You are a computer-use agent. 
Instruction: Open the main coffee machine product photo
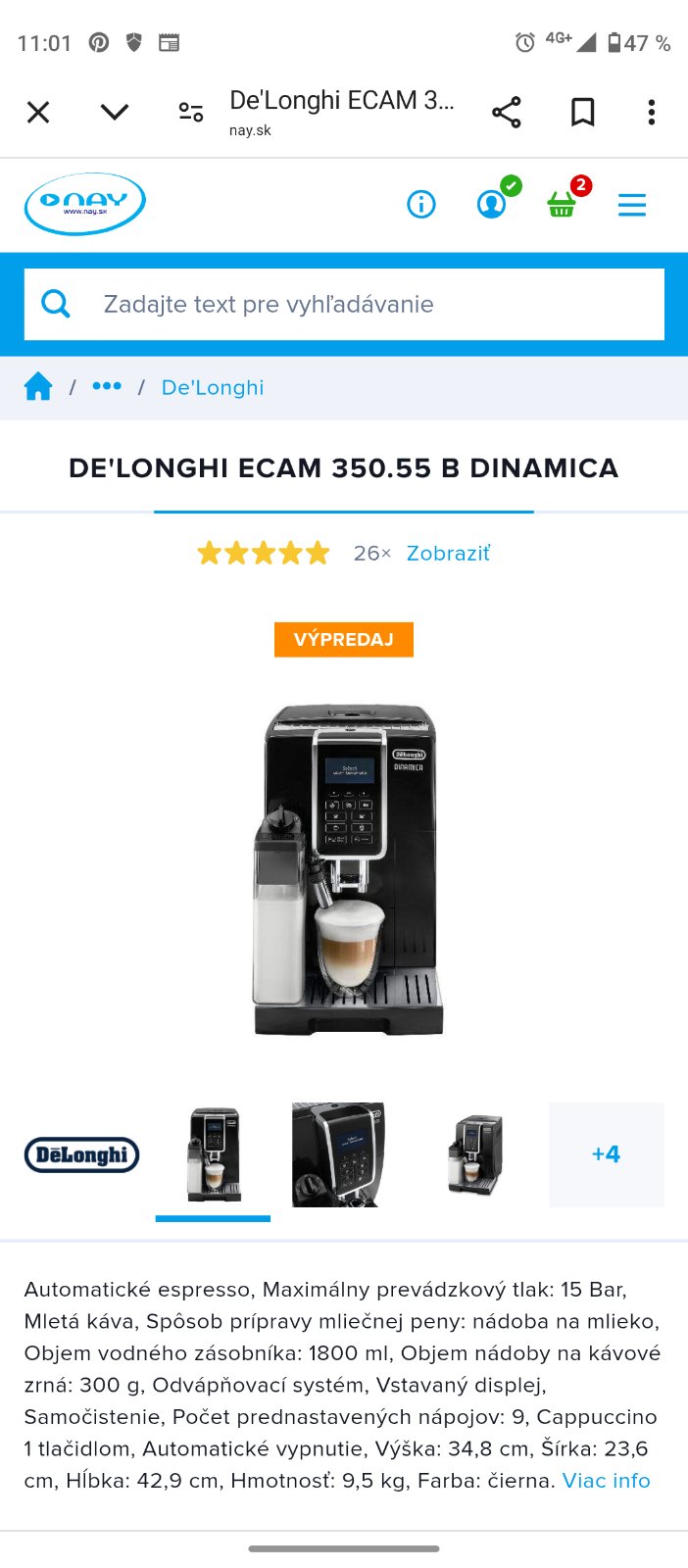[344, 870]
